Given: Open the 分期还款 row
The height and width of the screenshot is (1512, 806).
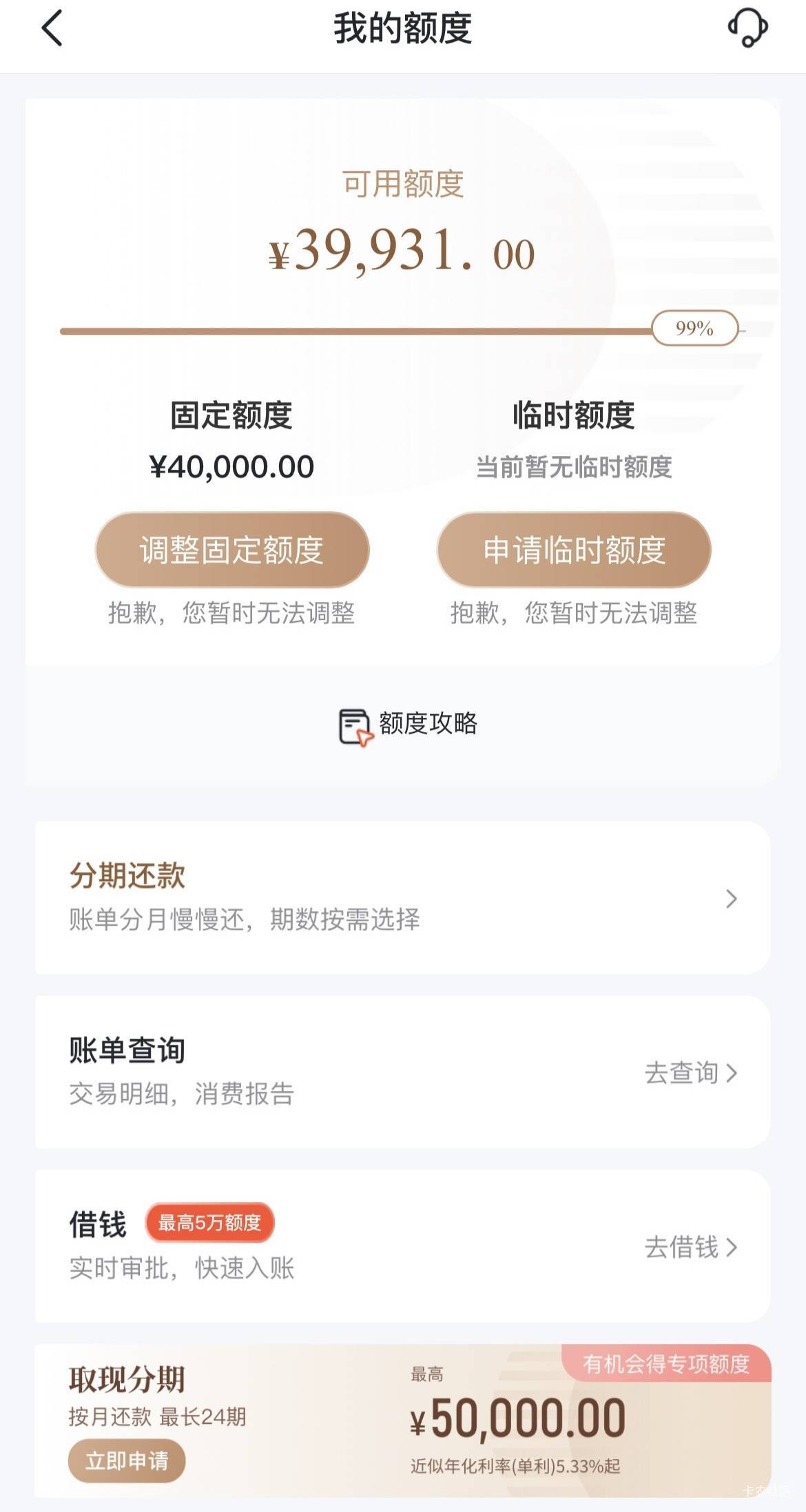Looking at the screenshot, I should pyautogui.click(x=403, y=898).
